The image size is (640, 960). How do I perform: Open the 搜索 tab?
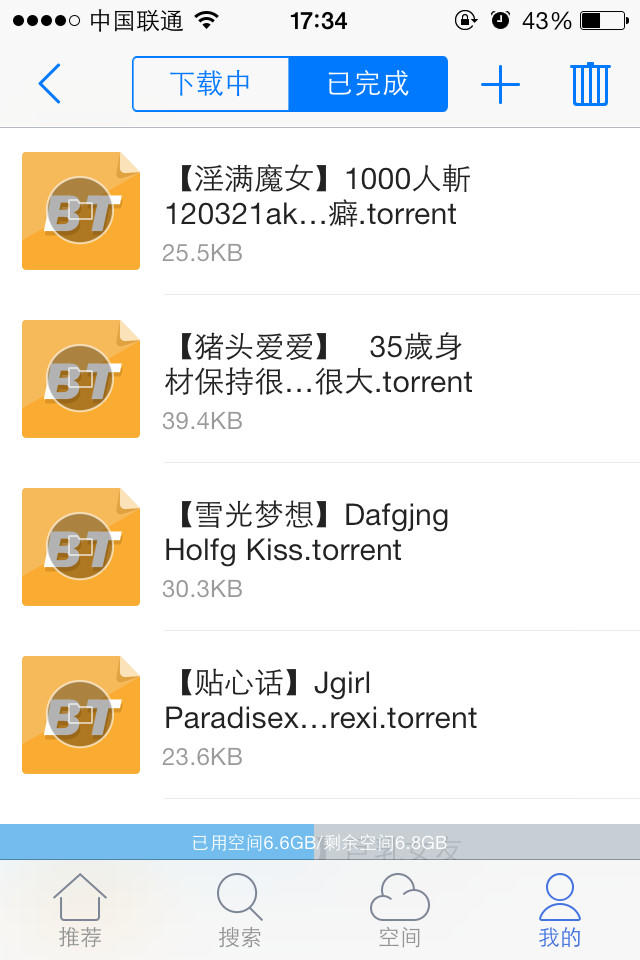coord(240,910)
